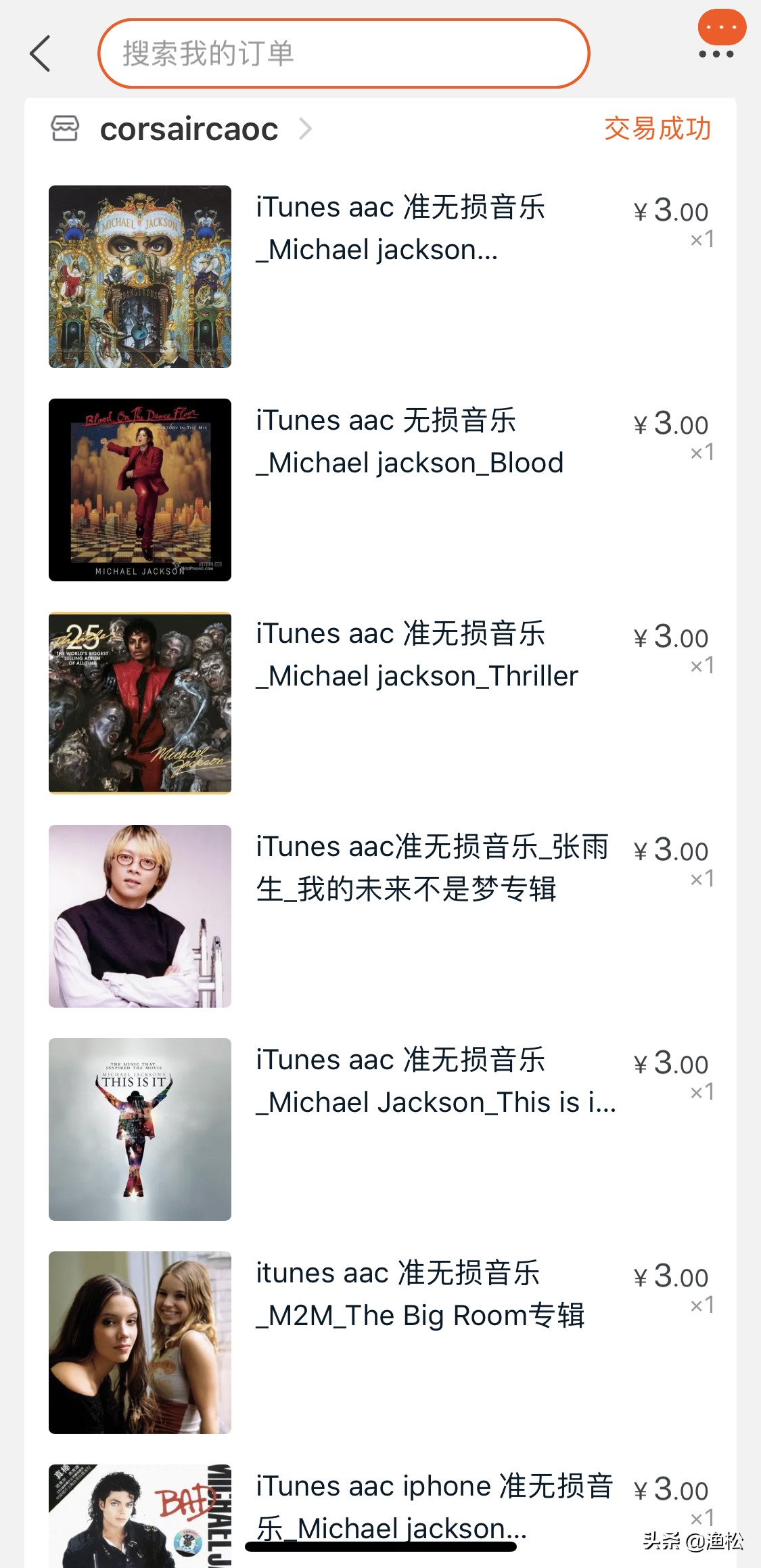The width and height of the screenshot is (761, 1568).
Task: Select the 张雨生 我的未来不是梦专辑 item
Action: tap(432, 868)
